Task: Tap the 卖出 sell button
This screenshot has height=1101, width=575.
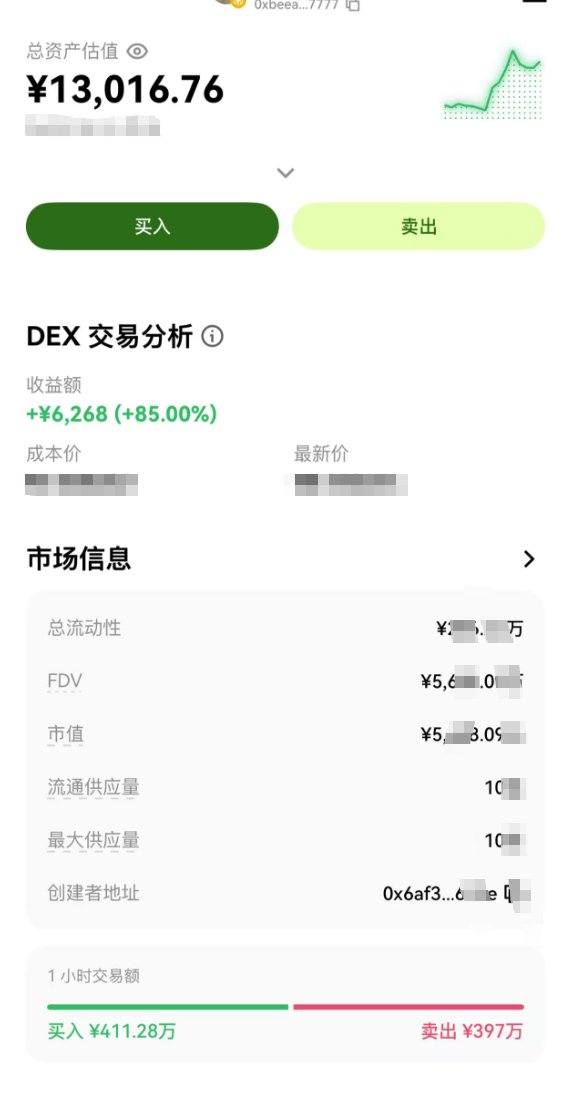Action: tap(418, 226)
